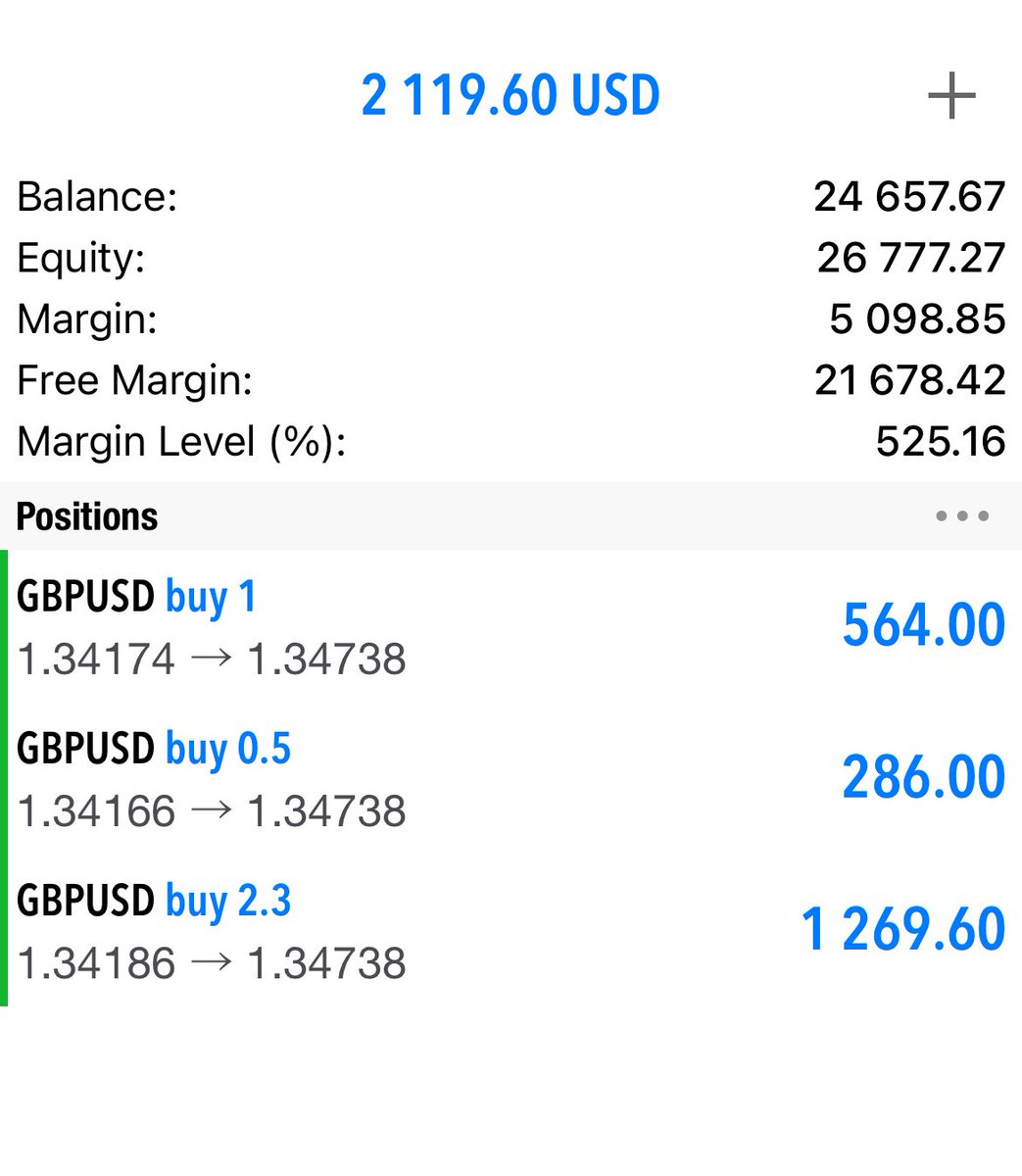Viewport: 1022px width, 1176px height.
Task: Select the GBPUSD buy 0.5 position
Action: click(510, 778)
